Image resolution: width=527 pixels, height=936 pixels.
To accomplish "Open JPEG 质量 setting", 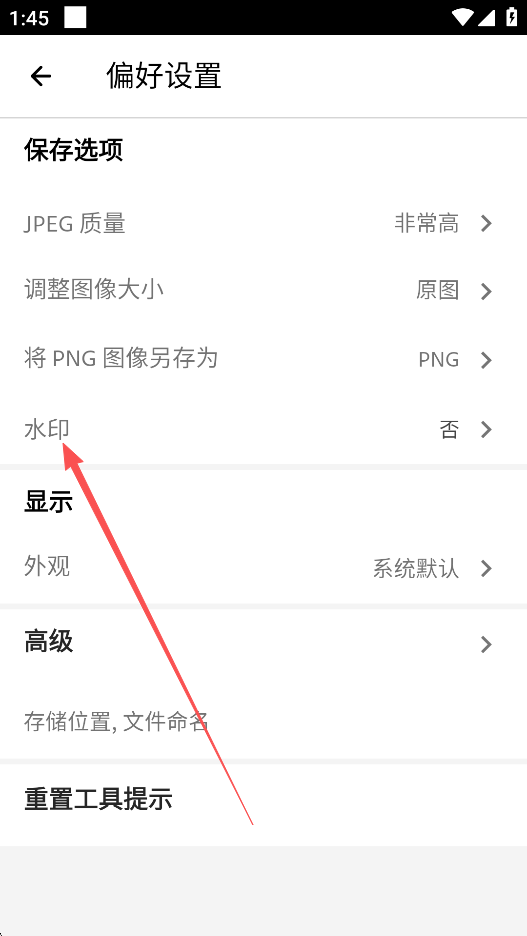I will click(x=263, y=224).
